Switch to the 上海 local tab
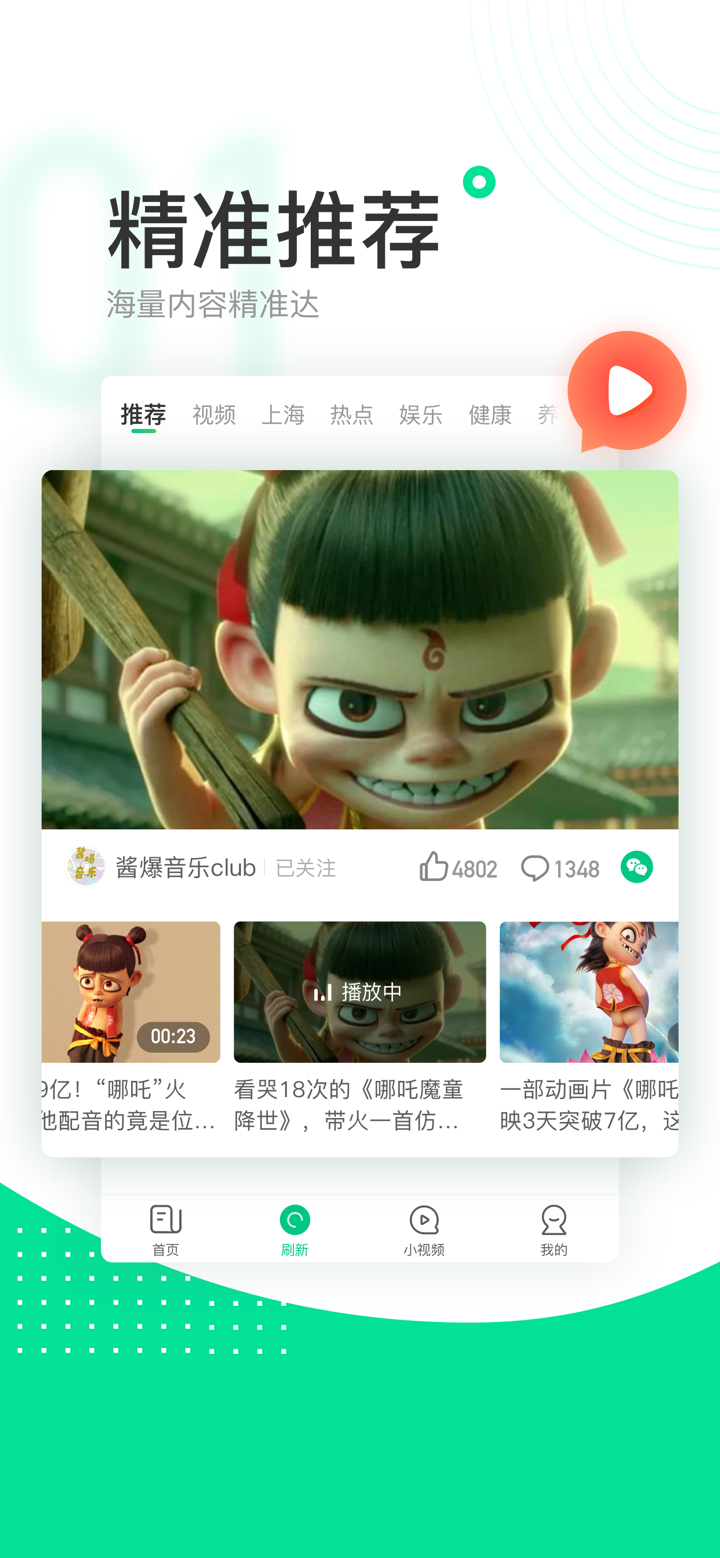The width and height of the screenshot is (720, 1558). [x=282, y=414]
